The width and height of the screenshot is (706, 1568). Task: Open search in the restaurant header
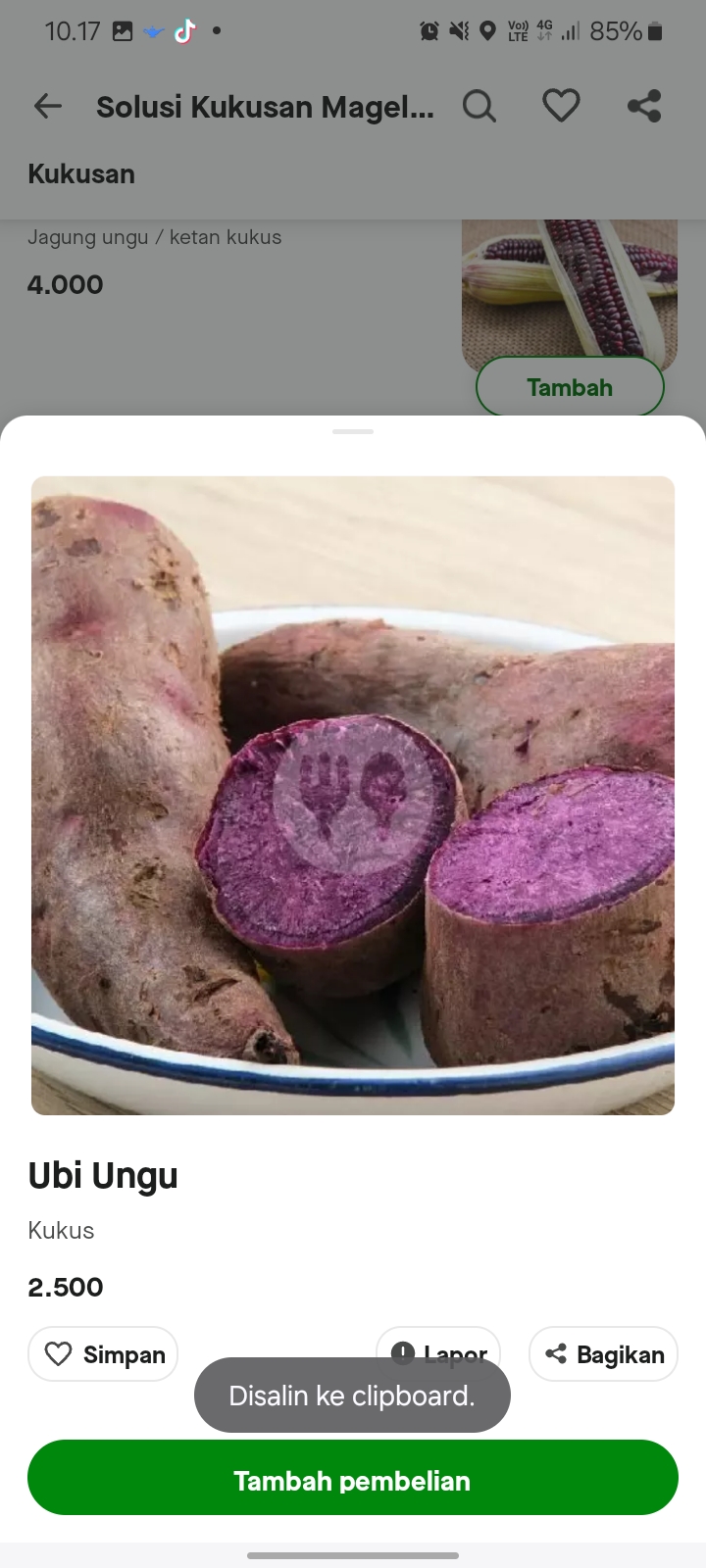479,106
